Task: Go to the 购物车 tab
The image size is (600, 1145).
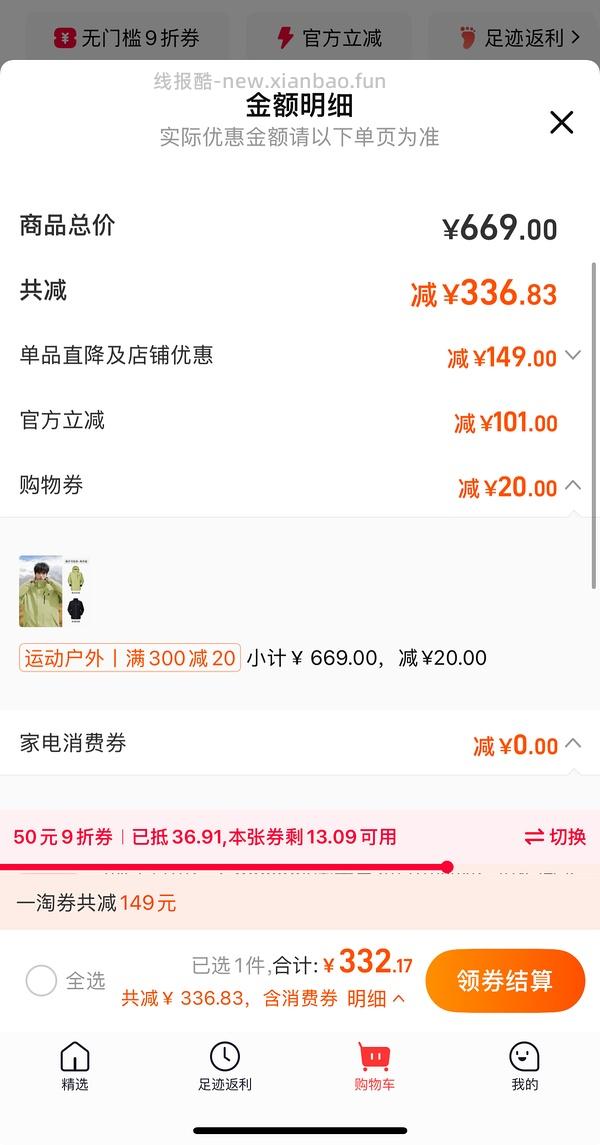Action: 374,1066
